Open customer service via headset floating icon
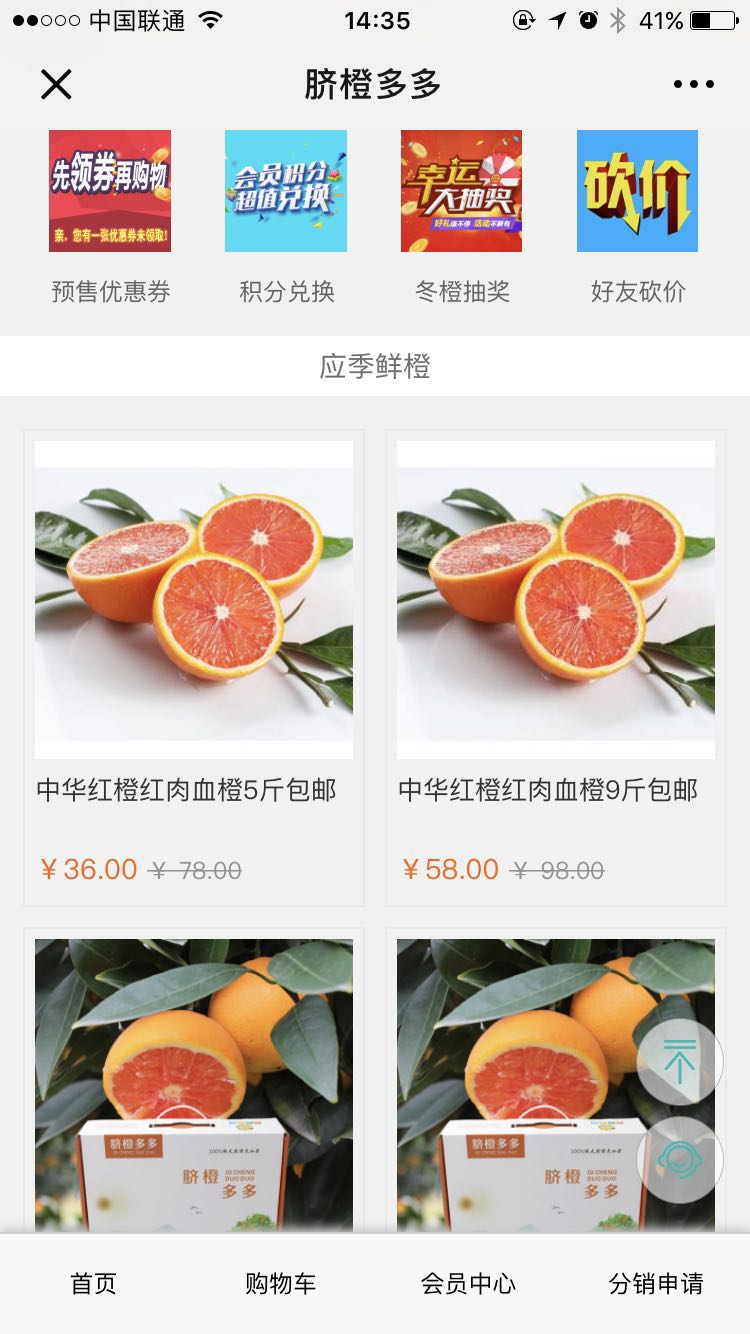This screenshot has width=750, height=1334. pyautogui.click(x=679, y=1160)
